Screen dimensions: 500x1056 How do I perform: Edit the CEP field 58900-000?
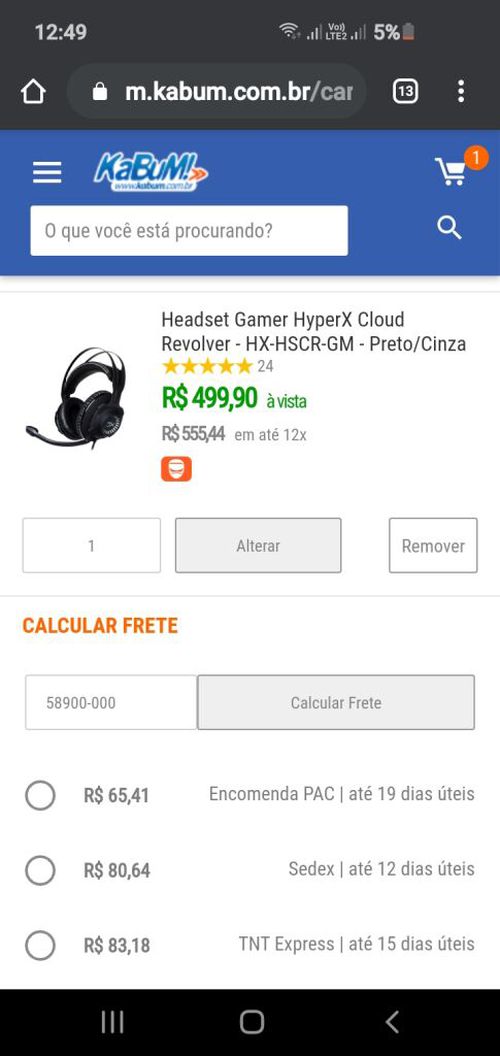pos(111,702)
